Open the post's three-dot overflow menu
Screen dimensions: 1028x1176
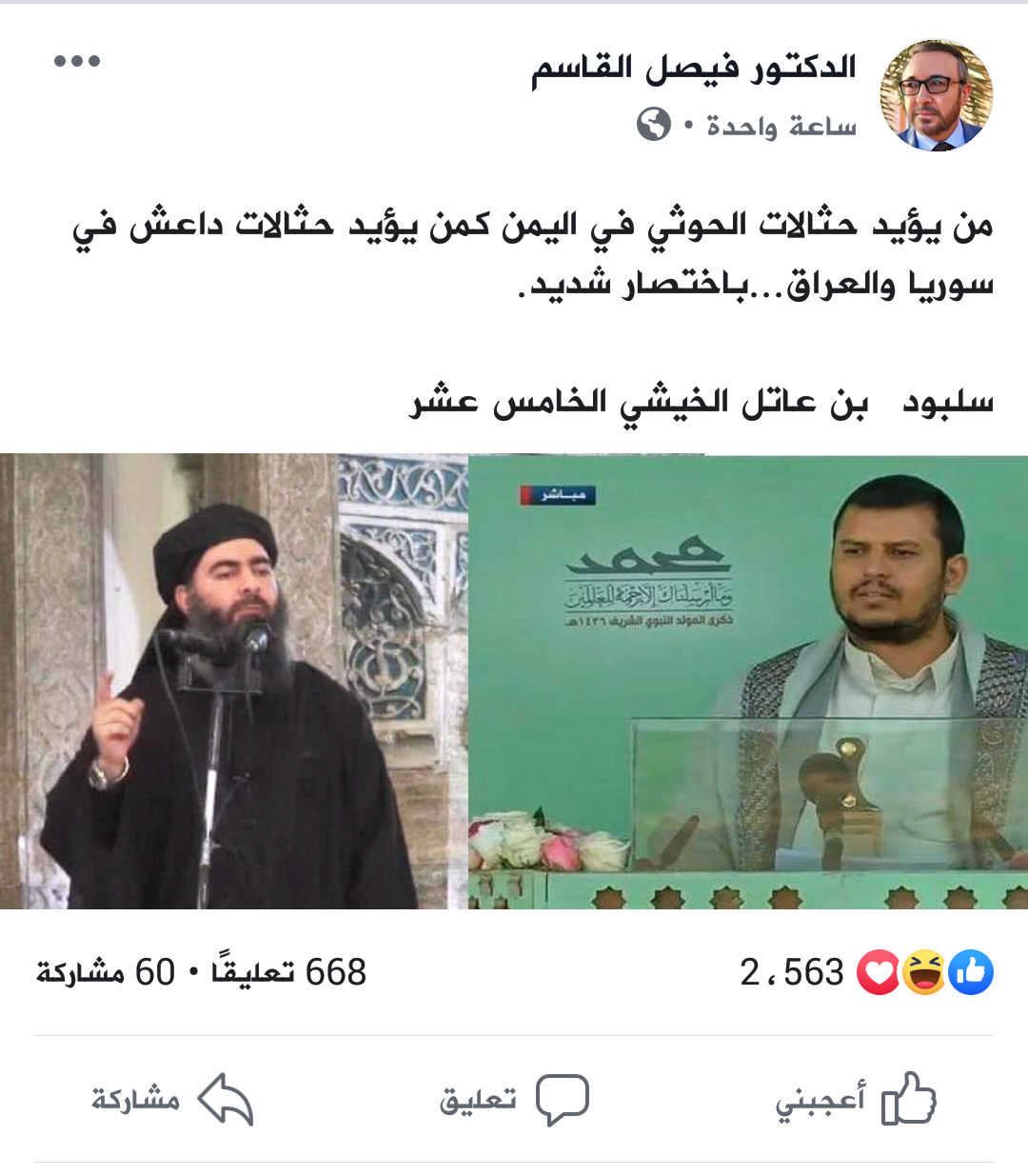[x=77, y=62]
